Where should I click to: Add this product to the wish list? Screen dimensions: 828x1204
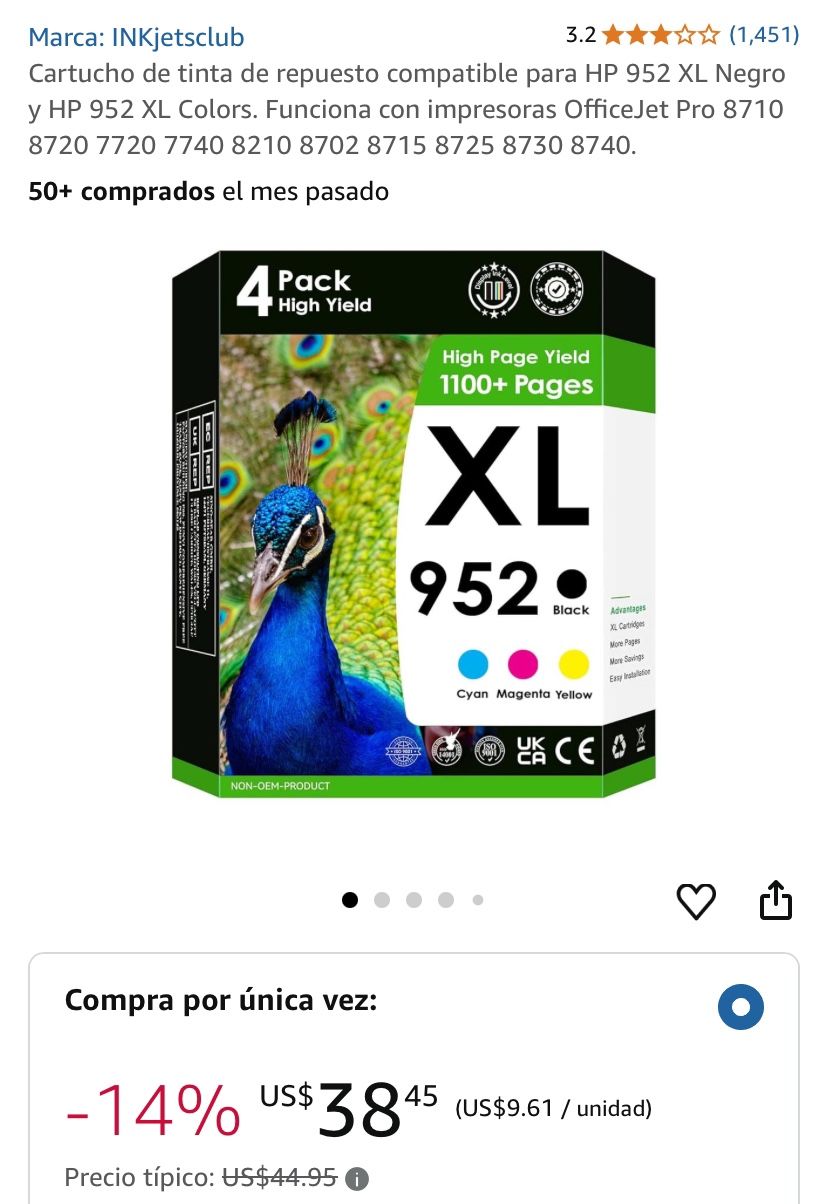point(696,902)
